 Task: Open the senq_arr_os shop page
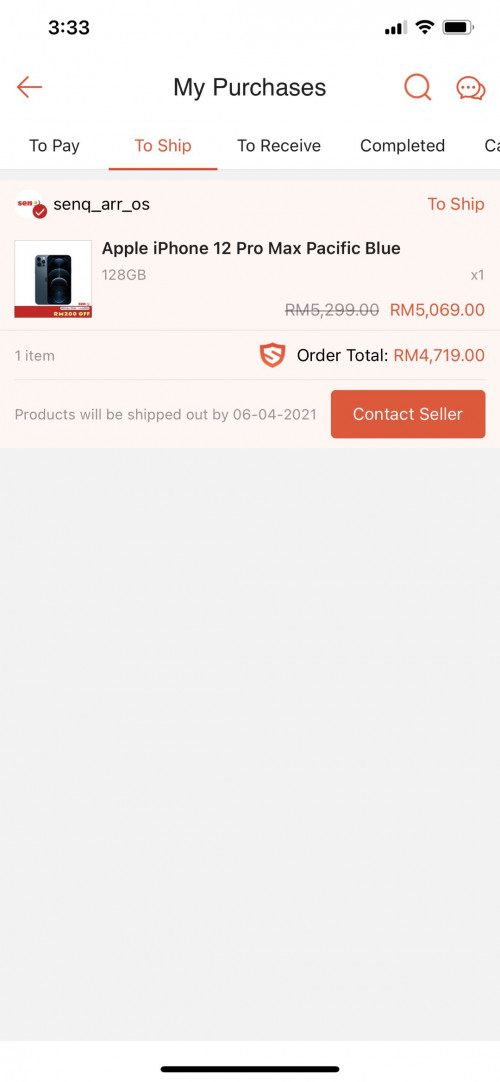point(101,204)
